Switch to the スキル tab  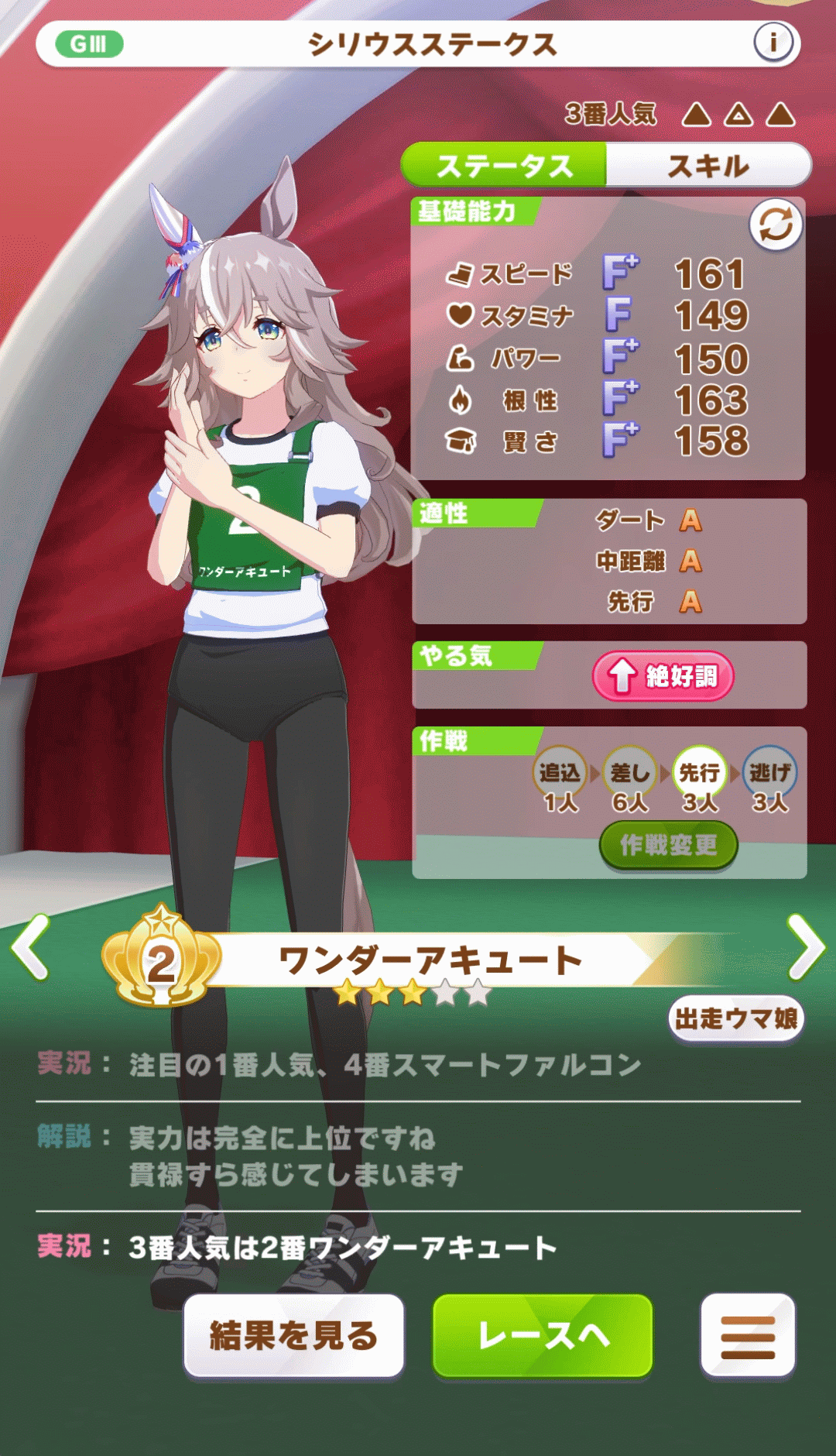708,166
